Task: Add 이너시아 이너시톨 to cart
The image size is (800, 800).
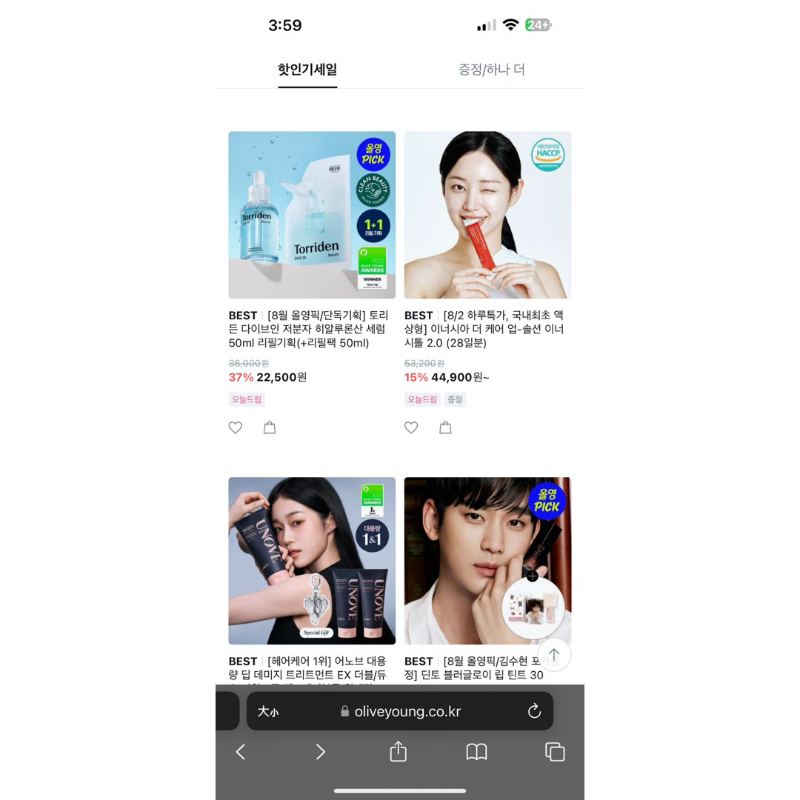Action: pos(445,428)
